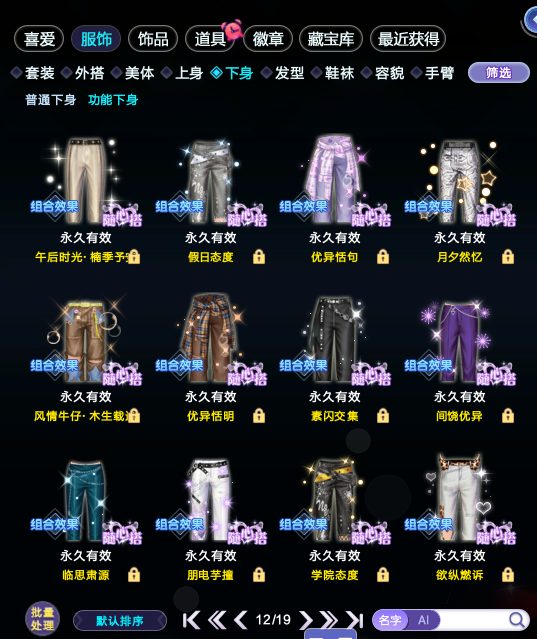Jump to the last page

[x=354, y=620]
